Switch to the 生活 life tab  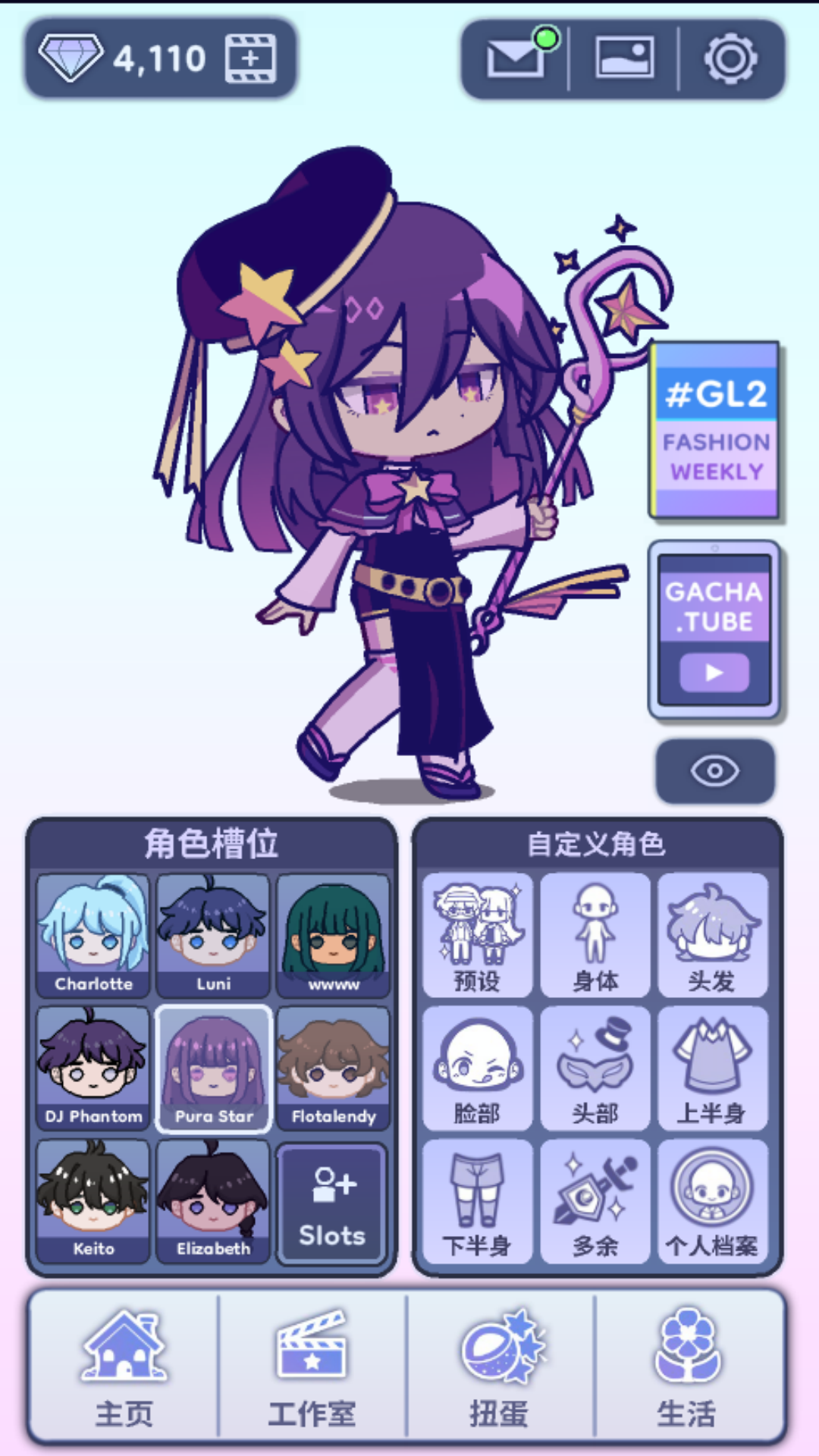click(687, 1367)
